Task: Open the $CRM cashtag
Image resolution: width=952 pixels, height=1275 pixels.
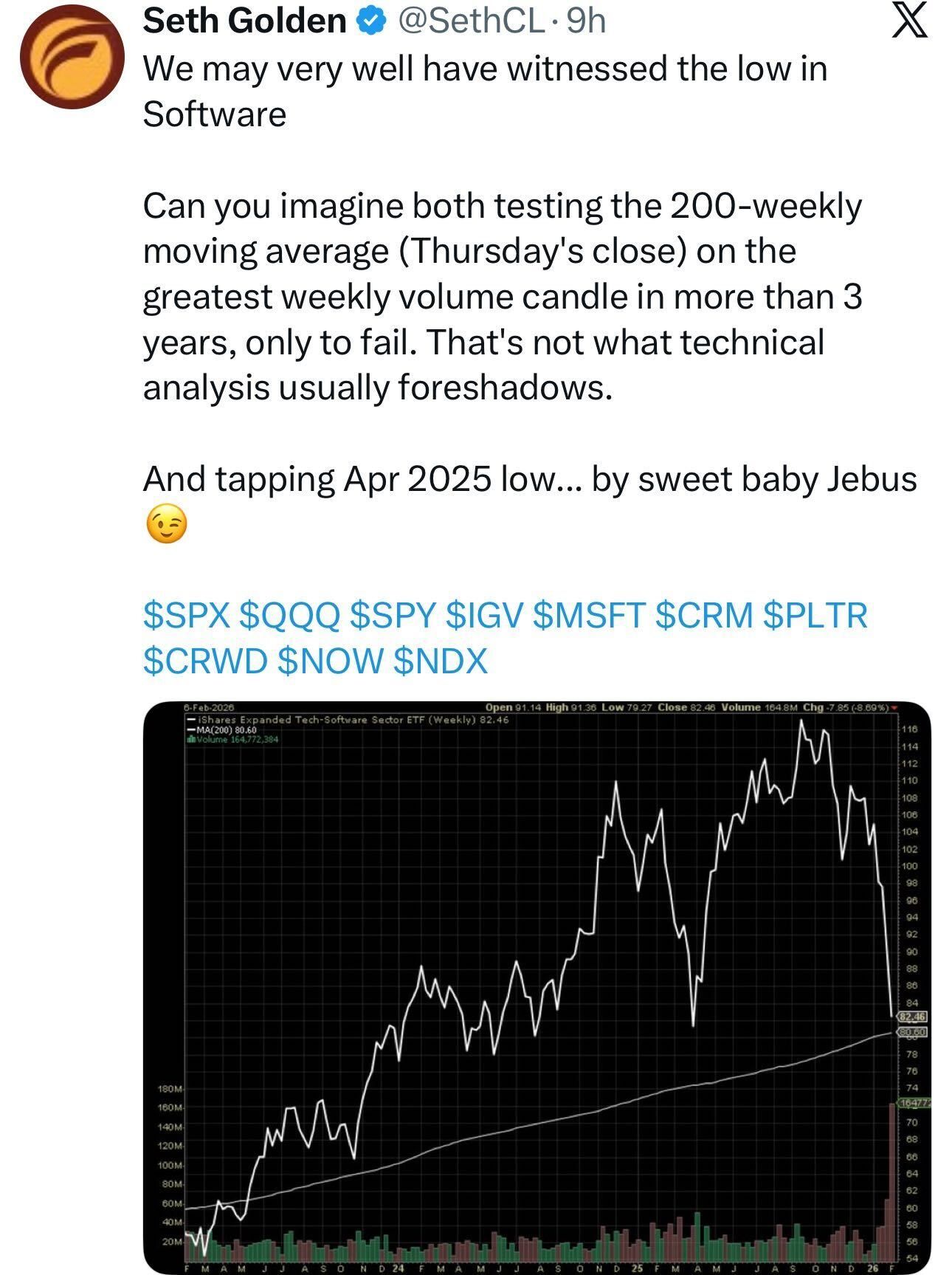Action: tap(704, 615)
